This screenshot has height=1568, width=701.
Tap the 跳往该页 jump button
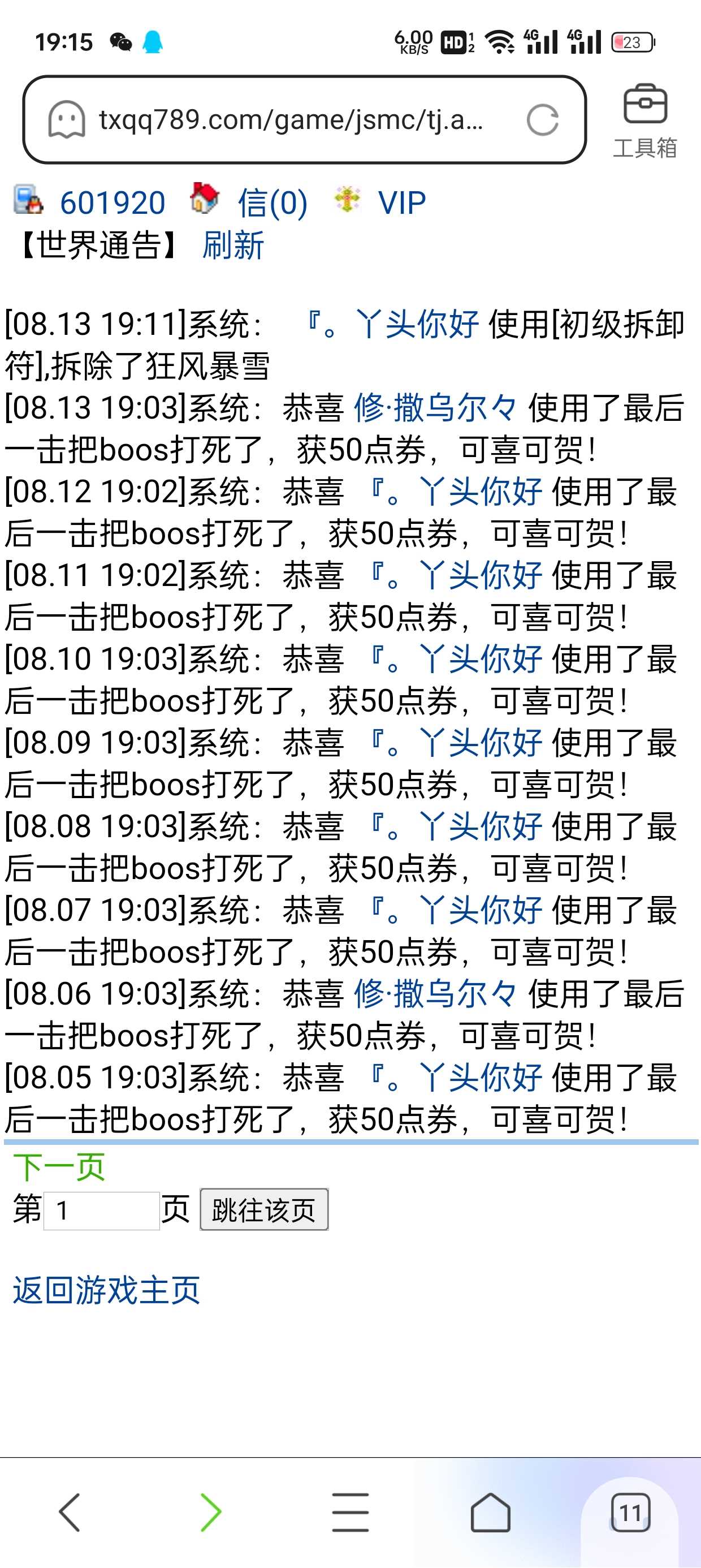(263, 1210)
